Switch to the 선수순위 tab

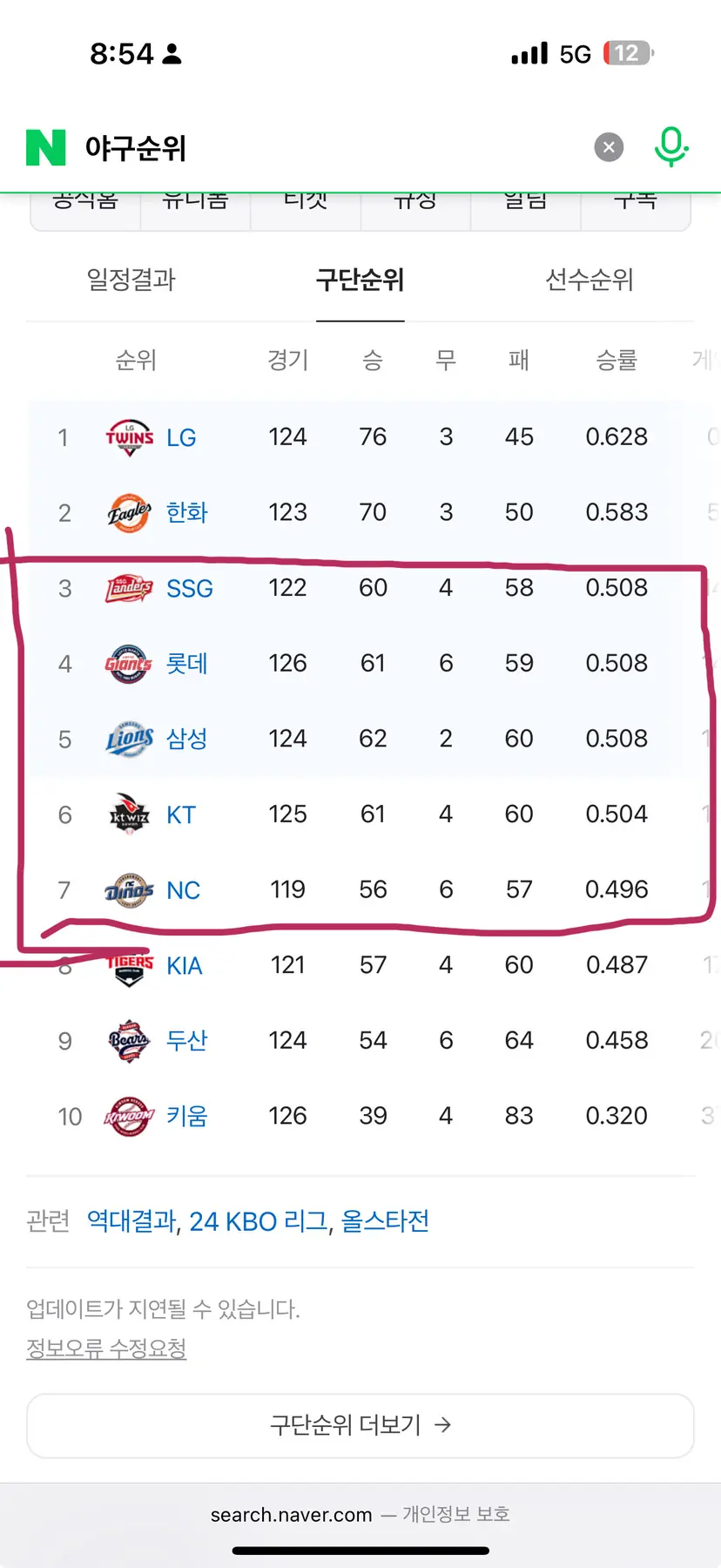click(589, 280)
